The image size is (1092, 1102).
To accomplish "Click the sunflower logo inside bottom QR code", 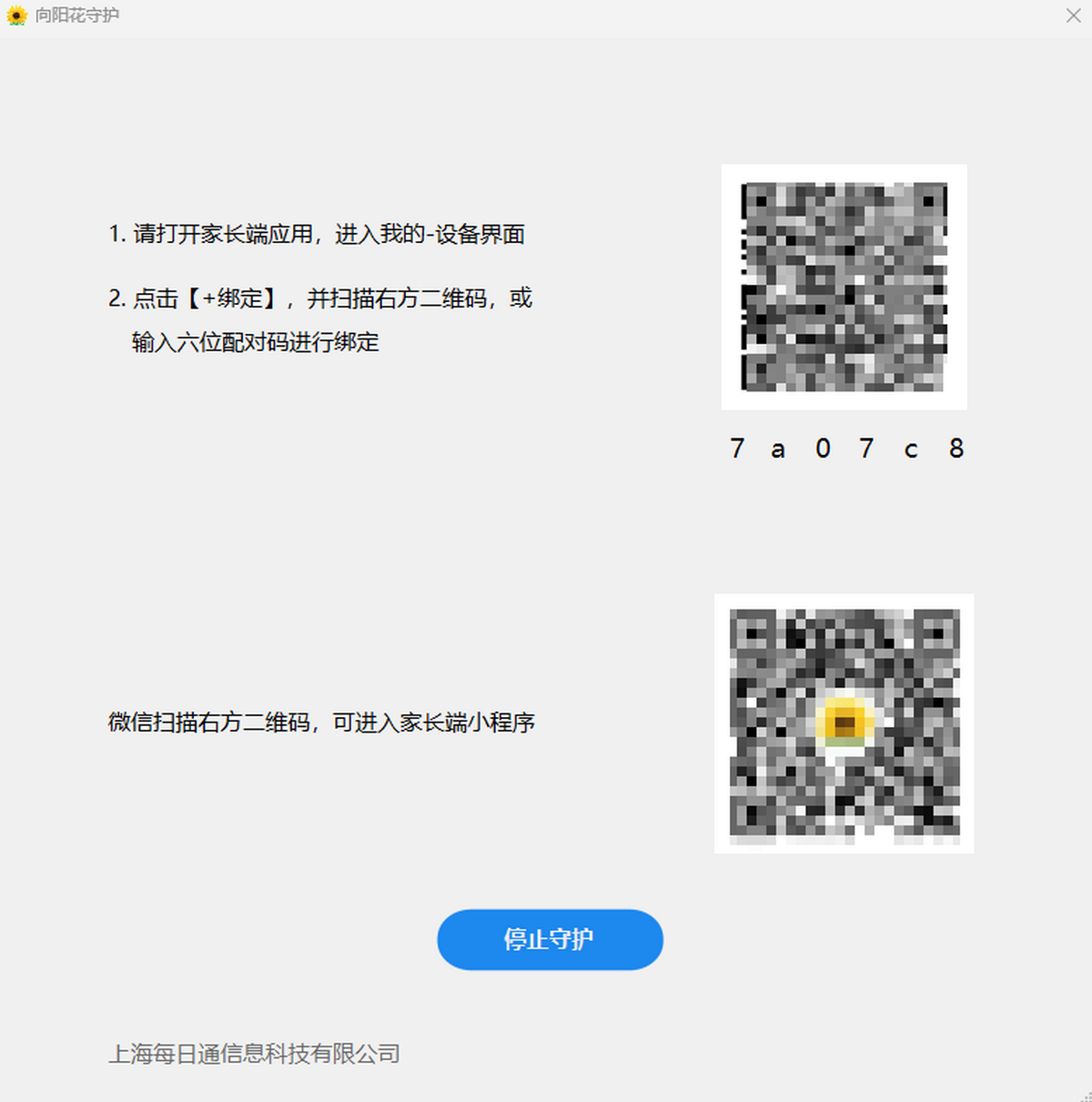I will [x=844, y=723].
